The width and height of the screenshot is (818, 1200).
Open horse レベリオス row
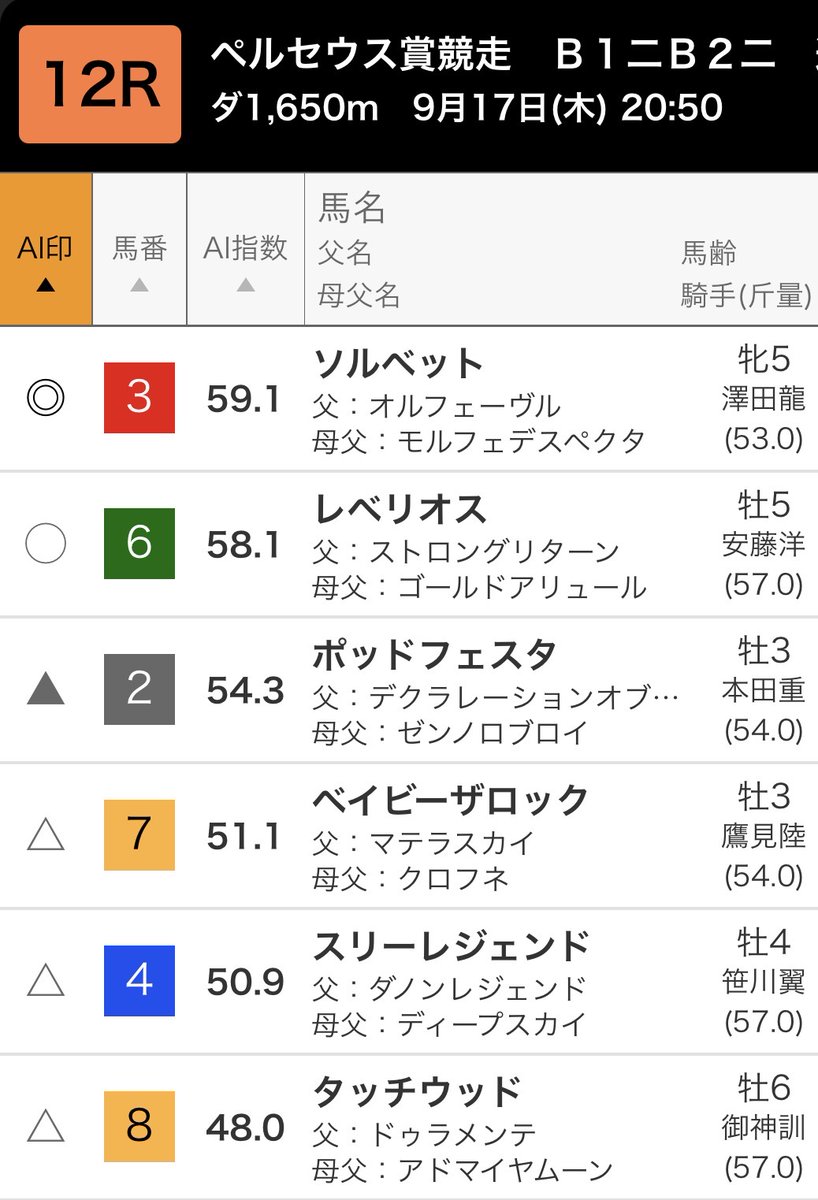point(409,544)
